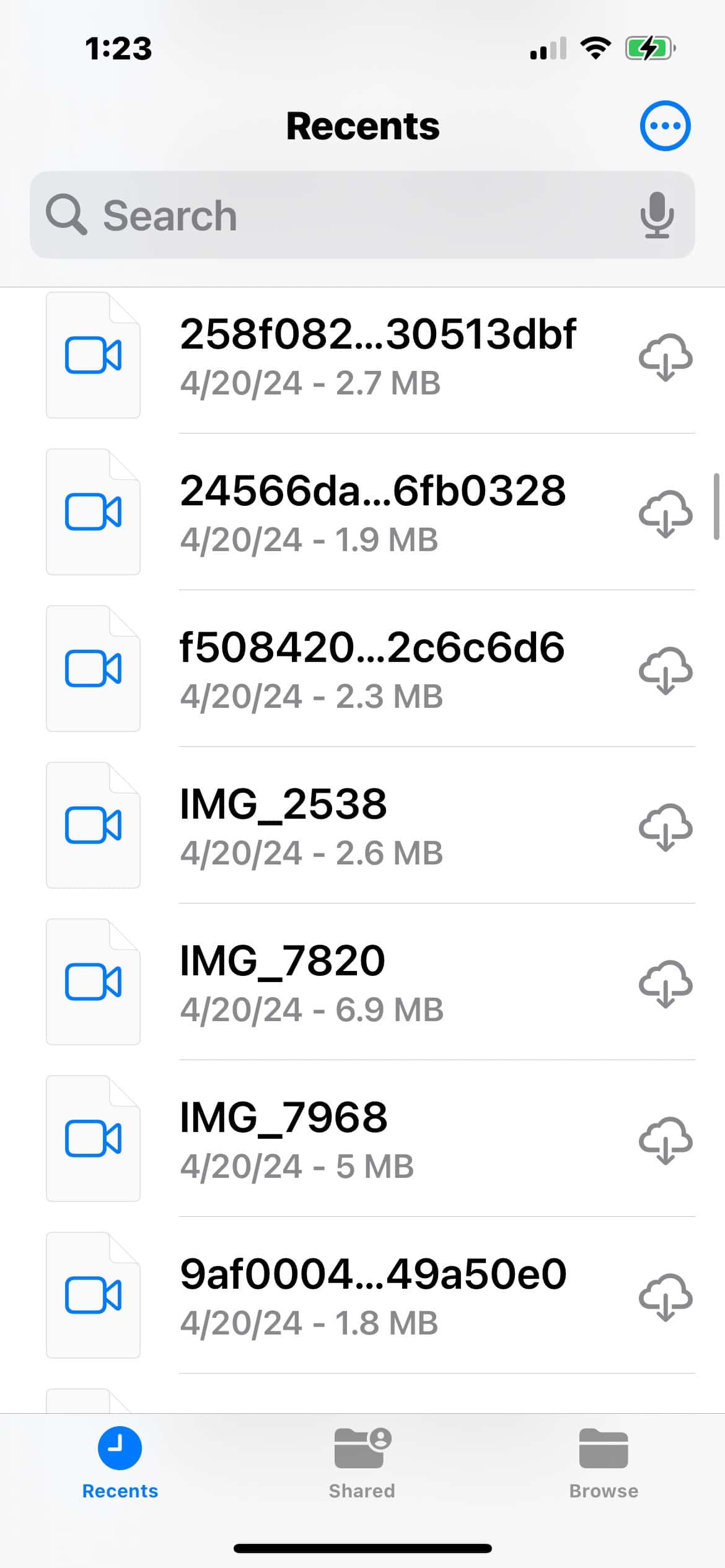This screenshot has width=725, height=1568.
Task: Start voice search with the microphone
Action: coord(657,215)
